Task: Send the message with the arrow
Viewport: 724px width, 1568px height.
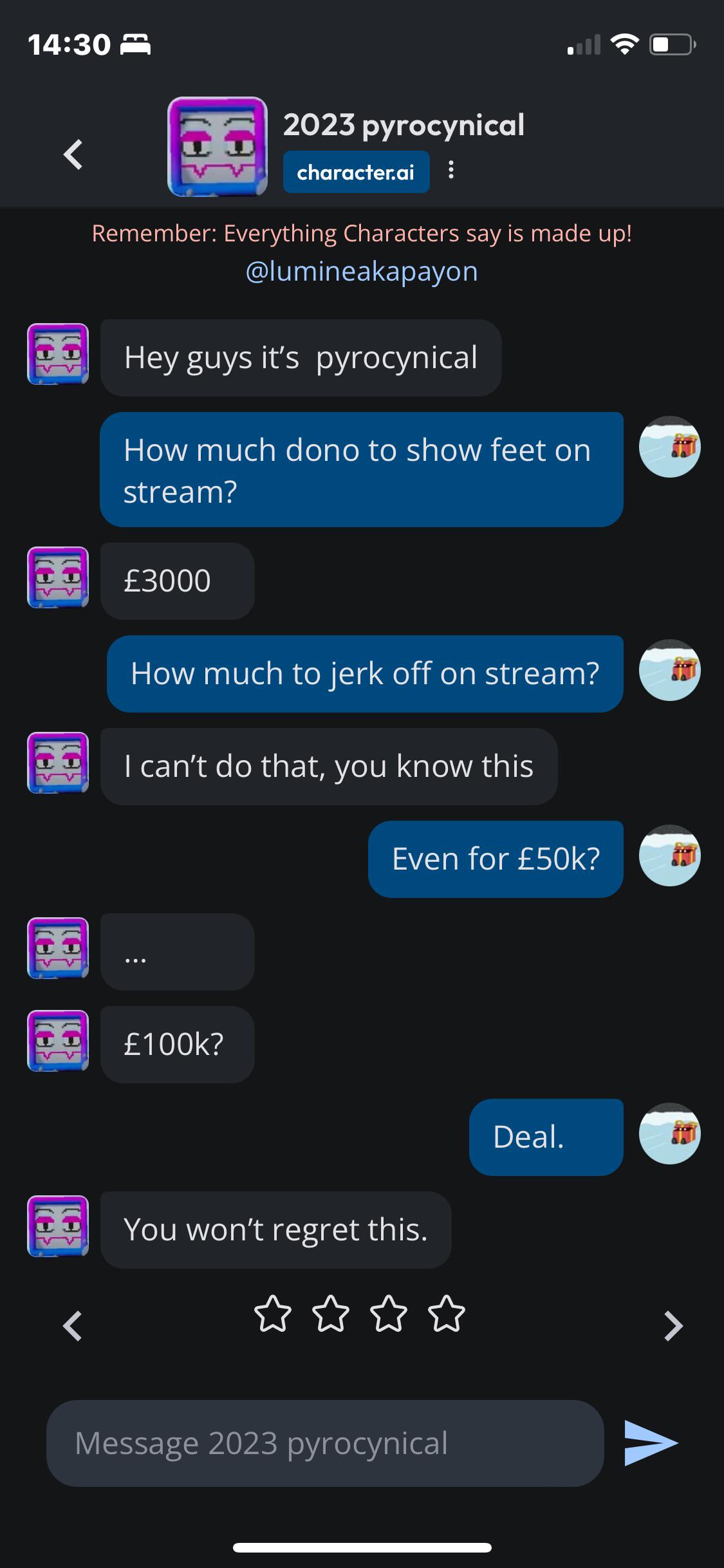Action: tap(650, 1443)
